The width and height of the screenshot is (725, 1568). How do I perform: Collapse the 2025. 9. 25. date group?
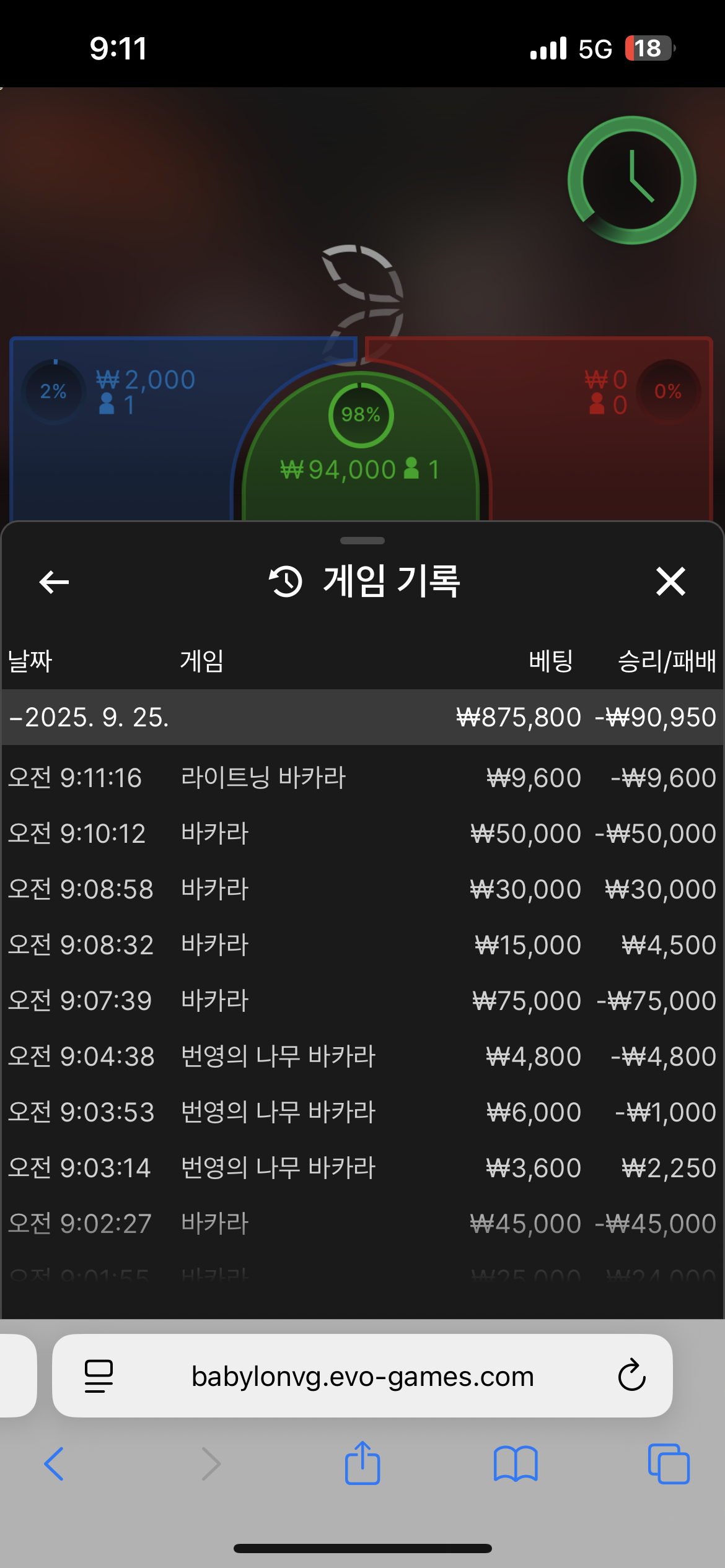click(x=89, y=717)
